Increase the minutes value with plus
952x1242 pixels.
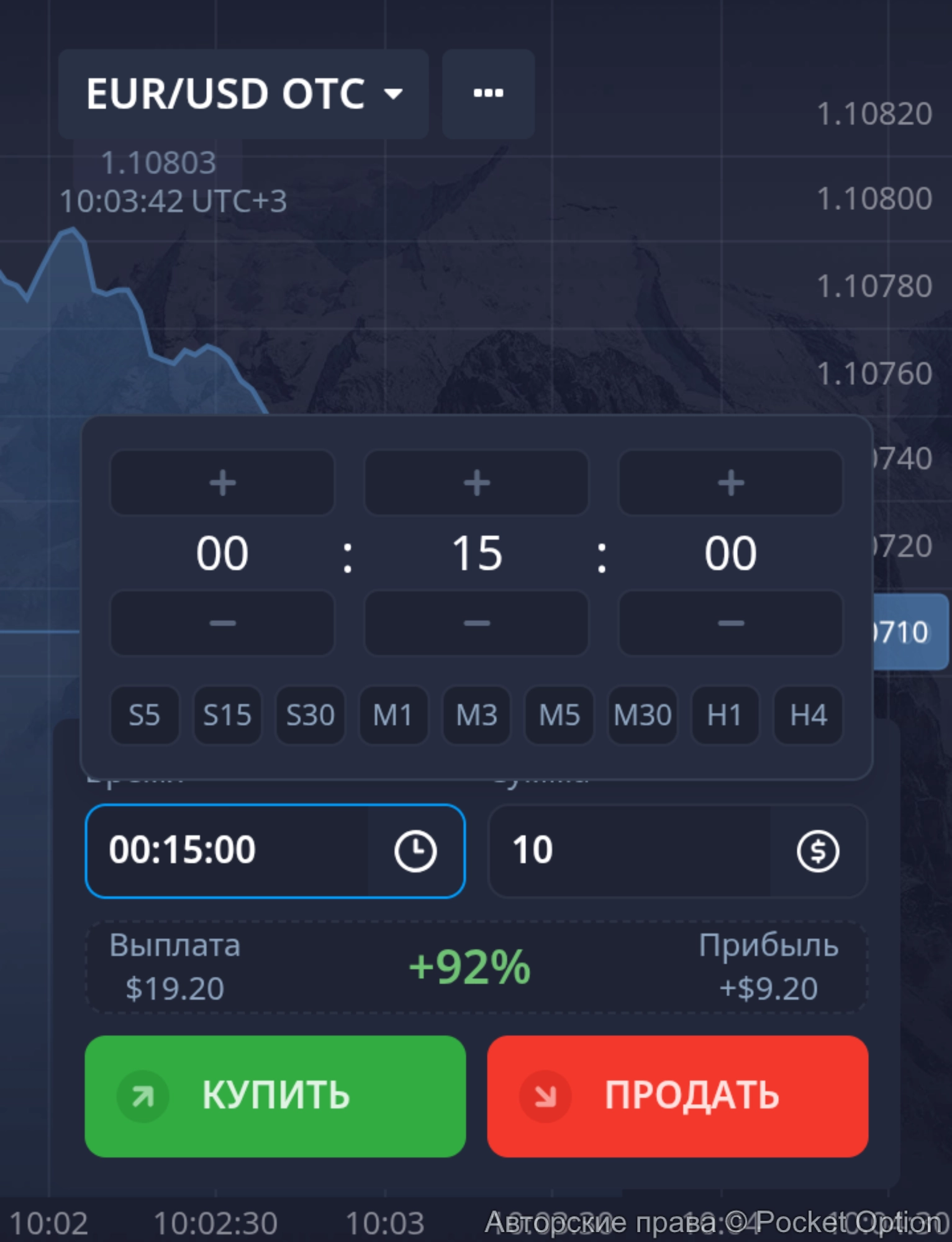[x=476, y=483]
